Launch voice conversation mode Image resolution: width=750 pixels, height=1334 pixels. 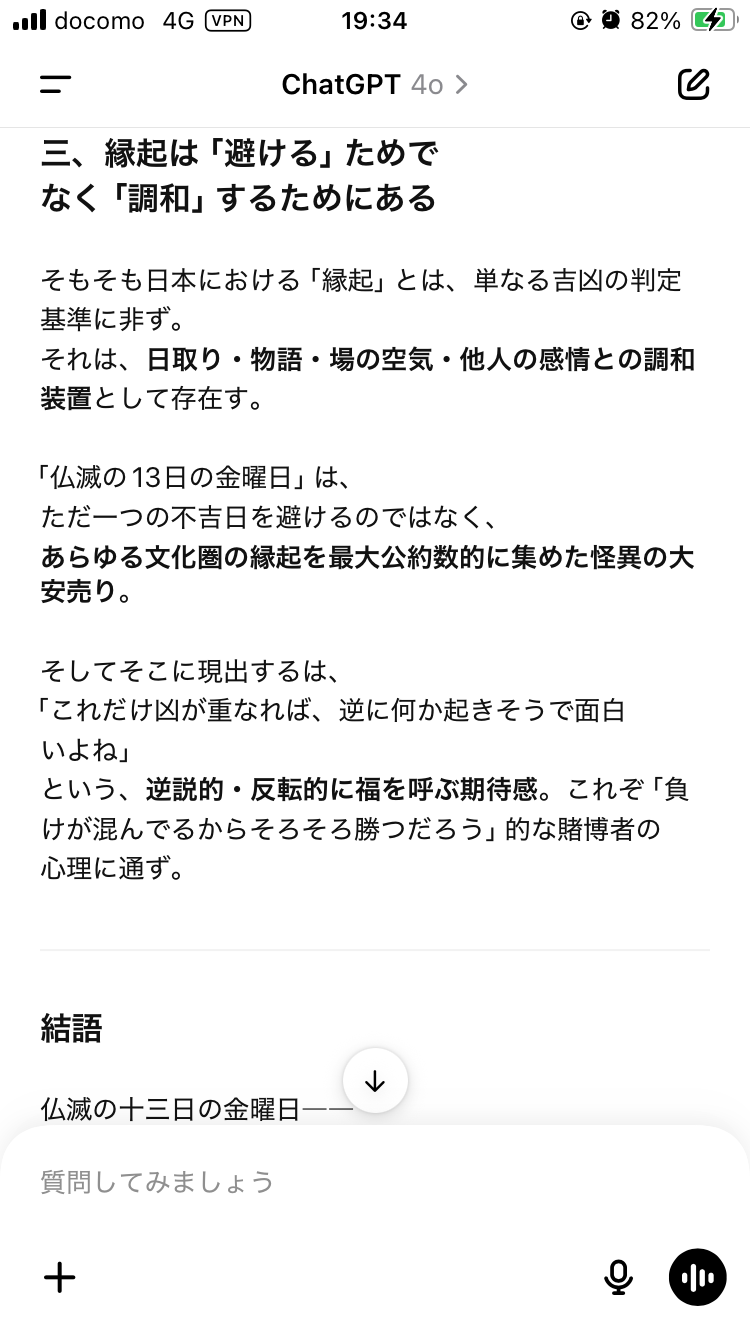[697, 1277]
